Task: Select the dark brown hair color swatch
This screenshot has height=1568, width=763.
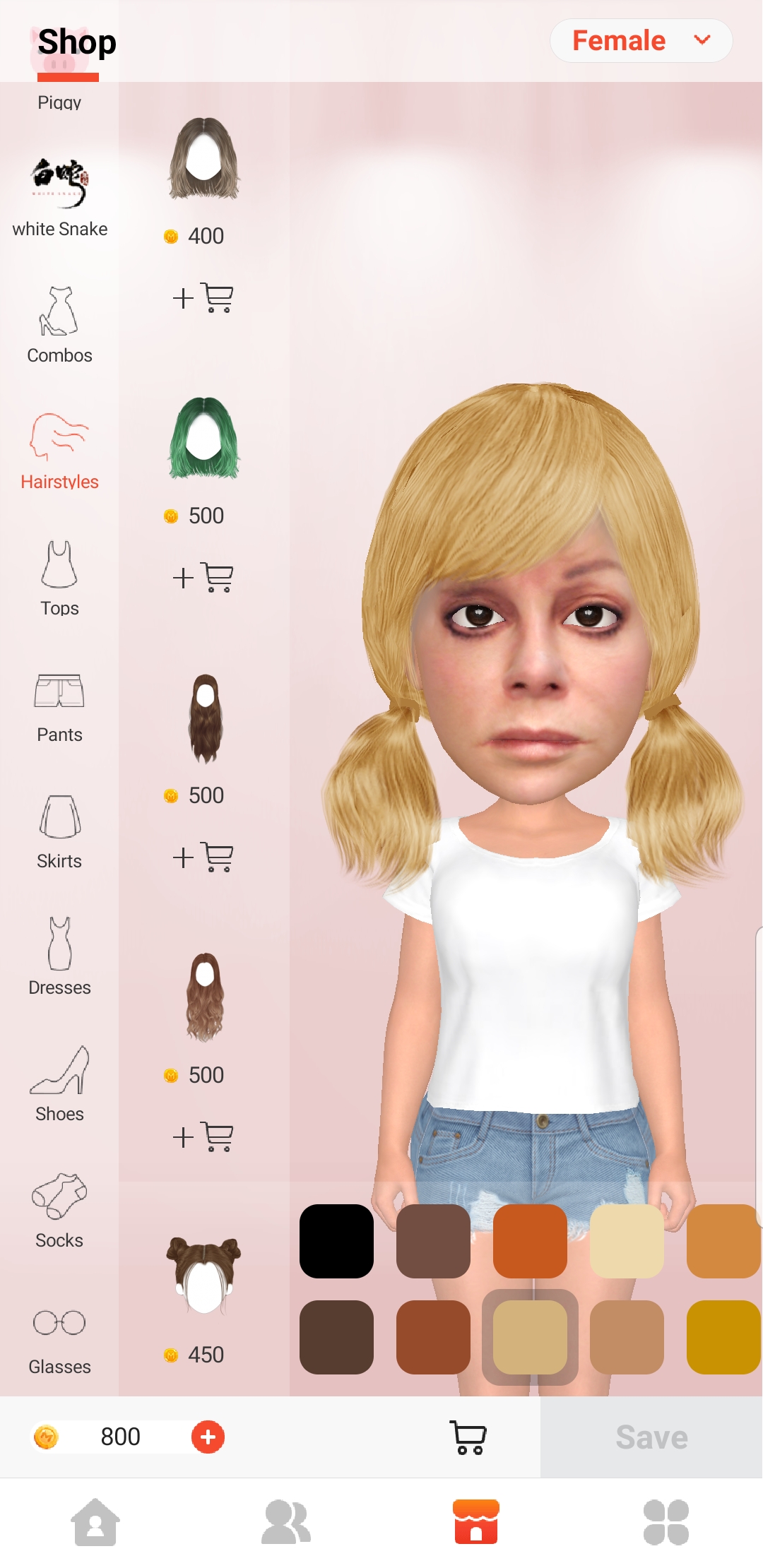Action: (336, 1337)
